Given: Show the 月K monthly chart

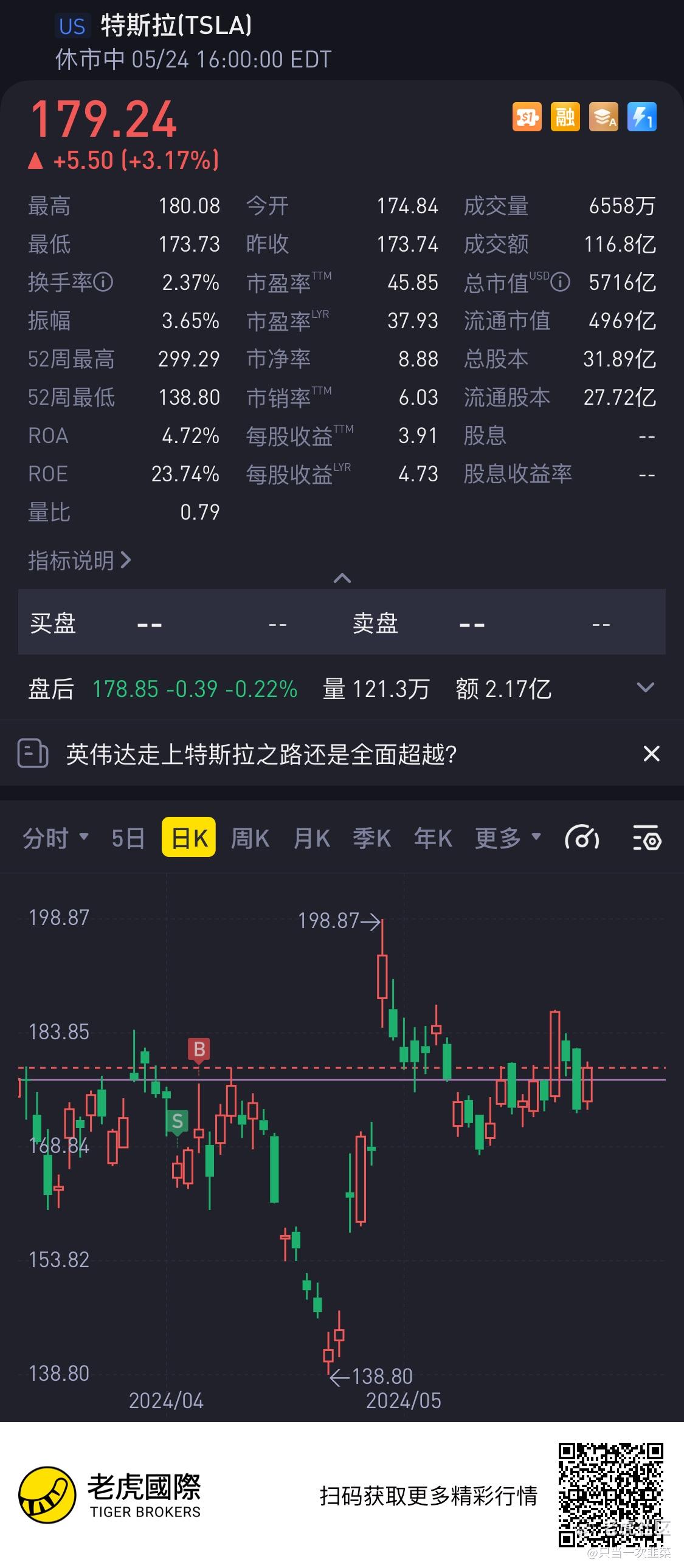Looking at the screenshot, I should [x=311, y=838].
